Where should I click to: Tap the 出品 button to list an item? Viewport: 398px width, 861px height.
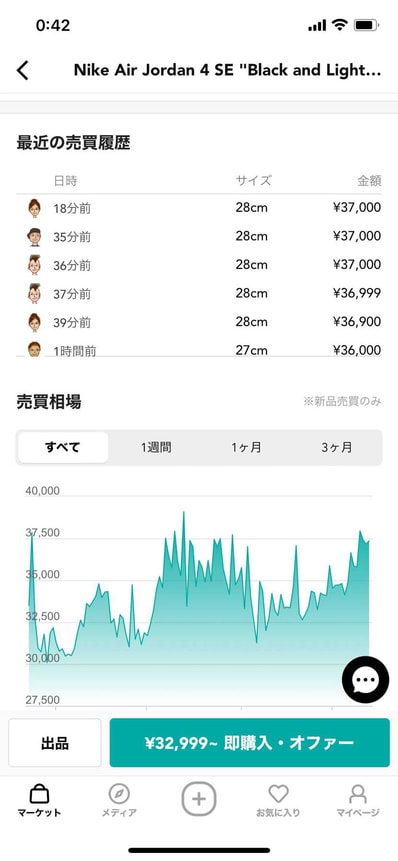tap(55, 743)
